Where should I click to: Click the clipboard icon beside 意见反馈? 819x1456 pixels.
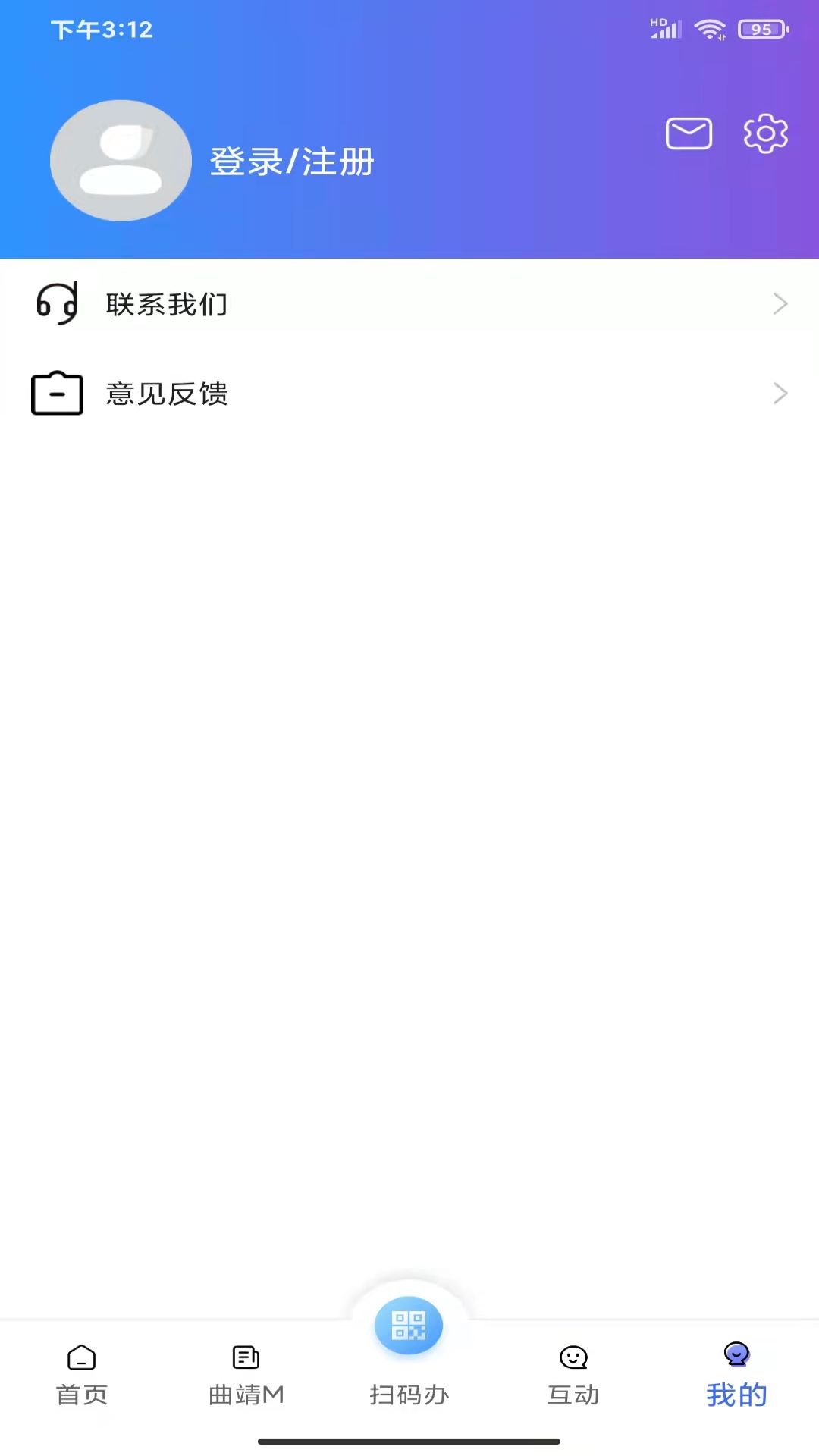click(x=56, y=393)
